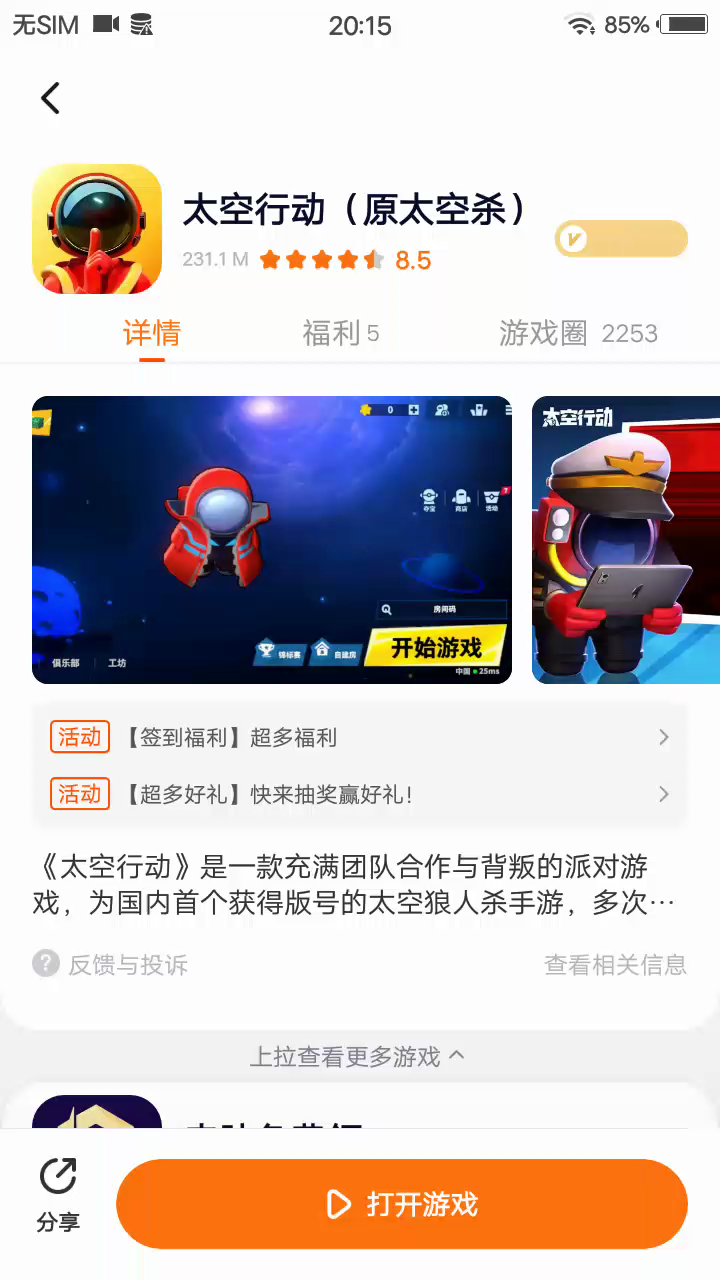The image size is (720, 1280).
Task: Switch to the 福利 tab
Action: pyautogui.click(x=340, y=333)
